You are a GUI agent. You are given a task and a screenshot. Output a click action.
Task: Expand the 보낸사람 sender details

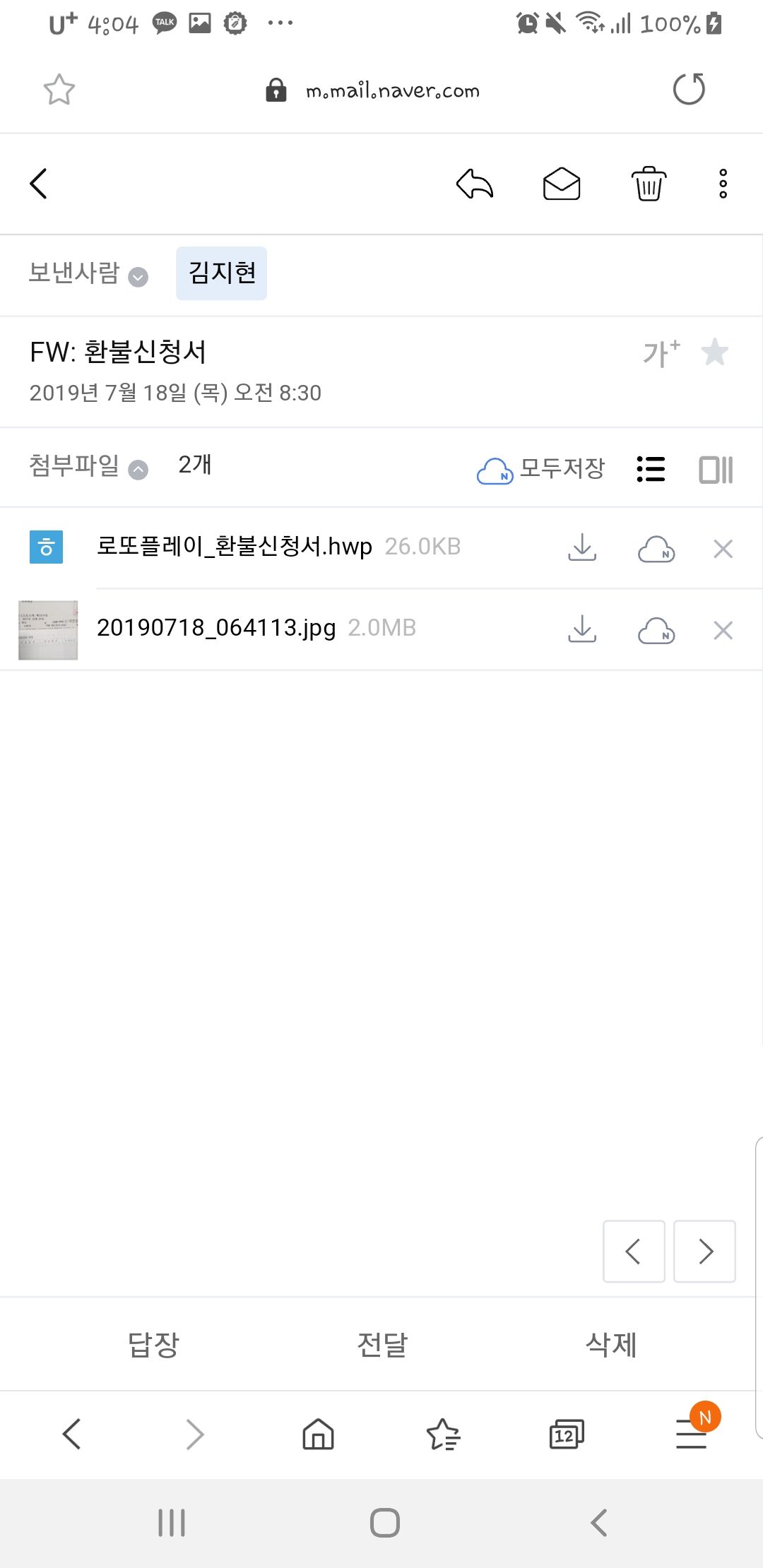(x=138, y=277)
